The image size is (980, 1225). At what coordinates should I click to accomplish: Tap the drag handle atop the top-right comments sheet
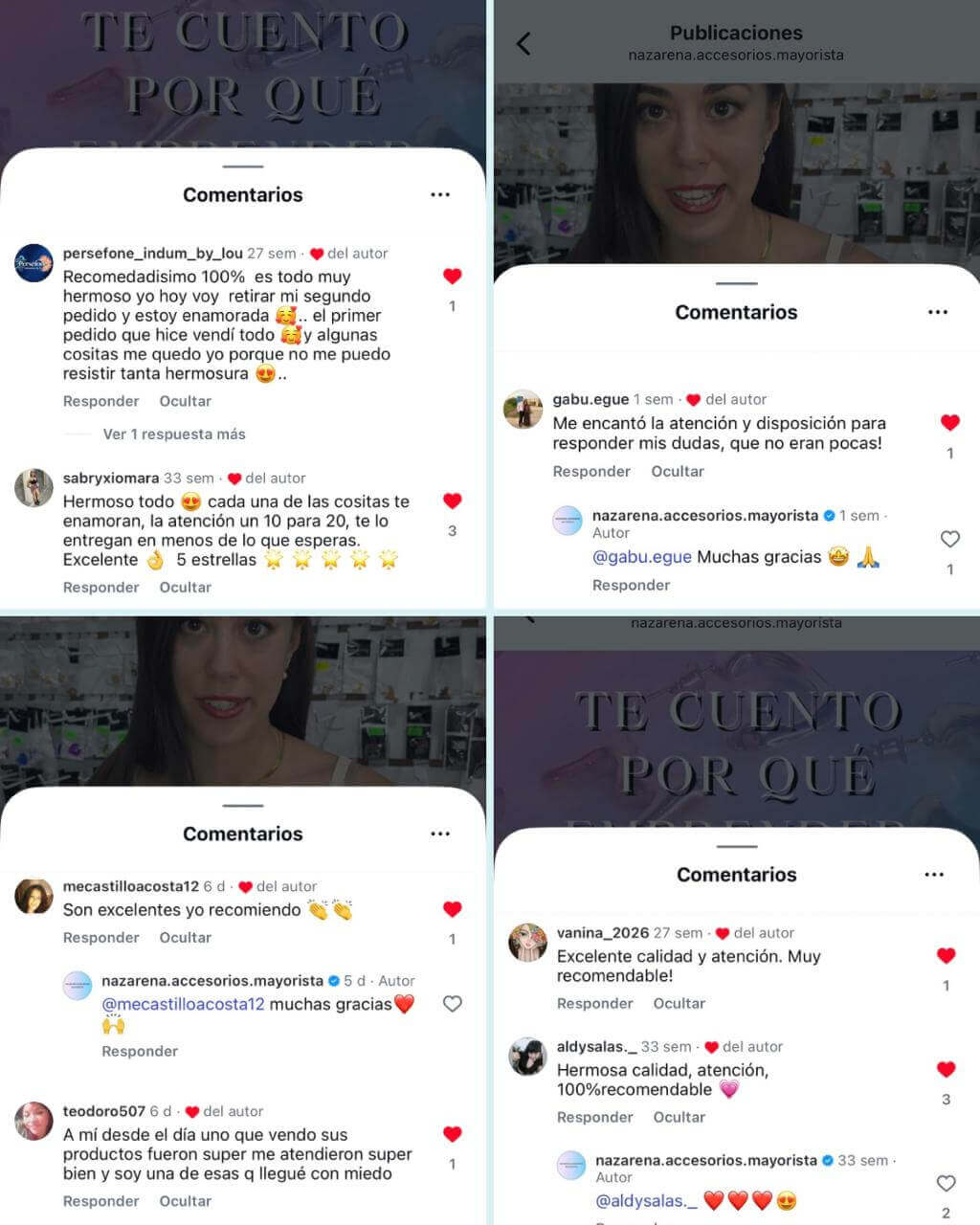pos(735,284)
